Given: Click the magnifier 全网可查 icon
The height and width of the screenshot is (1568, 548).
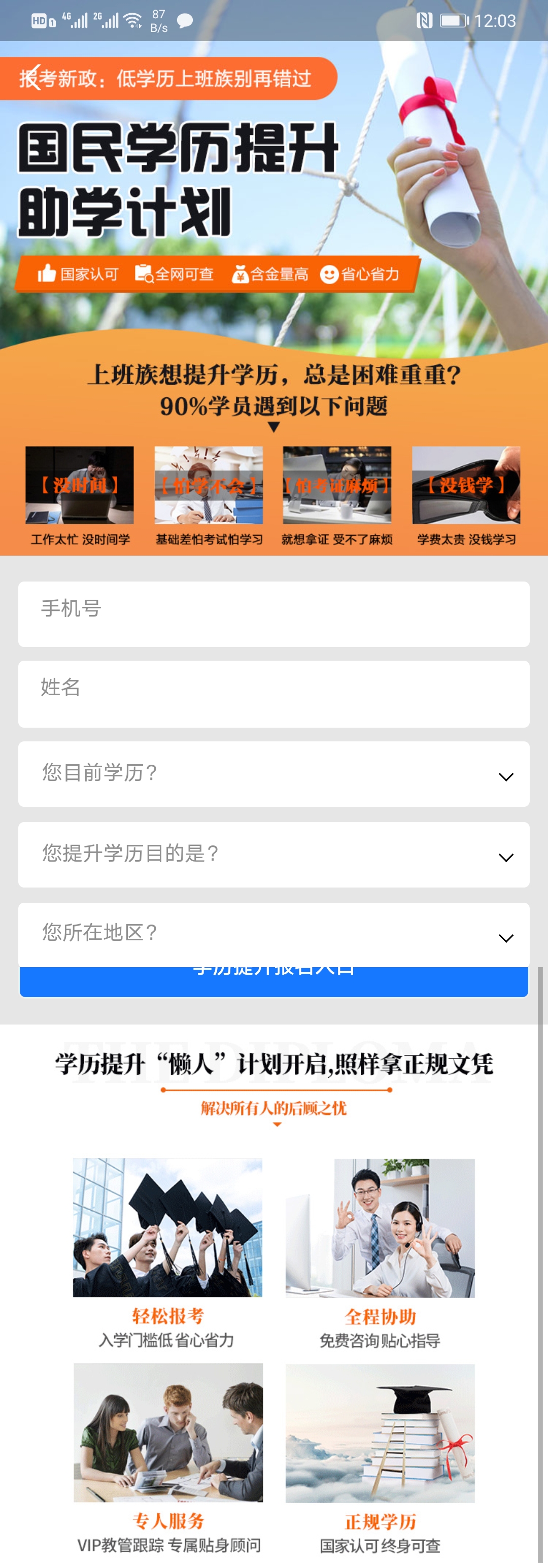Looking at the screenshot, I should (x=144, y=274).
